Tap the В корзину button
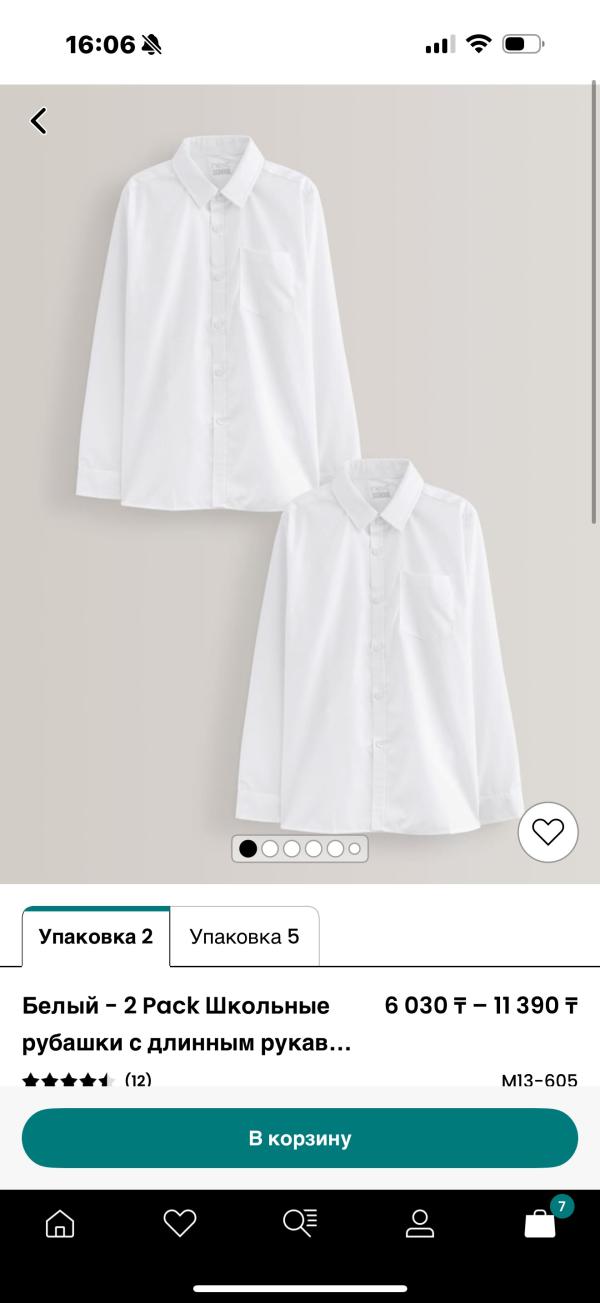The height and width of the screenshot is (1303, 600). (x=300, y=1138)
